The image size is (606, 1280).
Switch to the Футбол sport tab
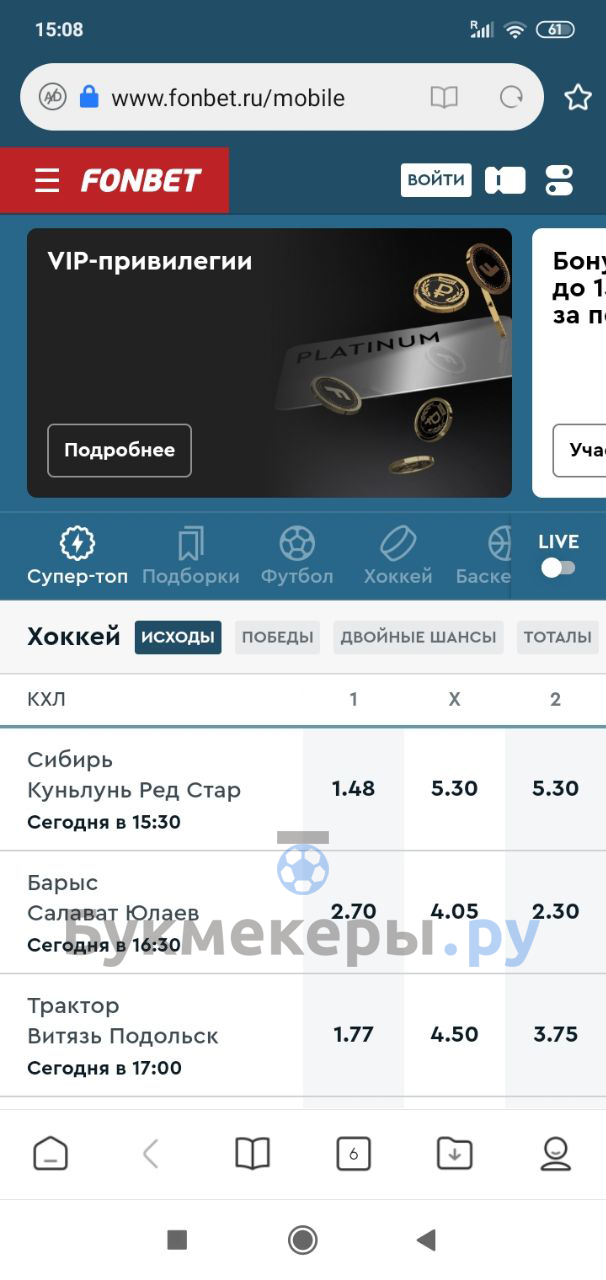tap(297, 557)
